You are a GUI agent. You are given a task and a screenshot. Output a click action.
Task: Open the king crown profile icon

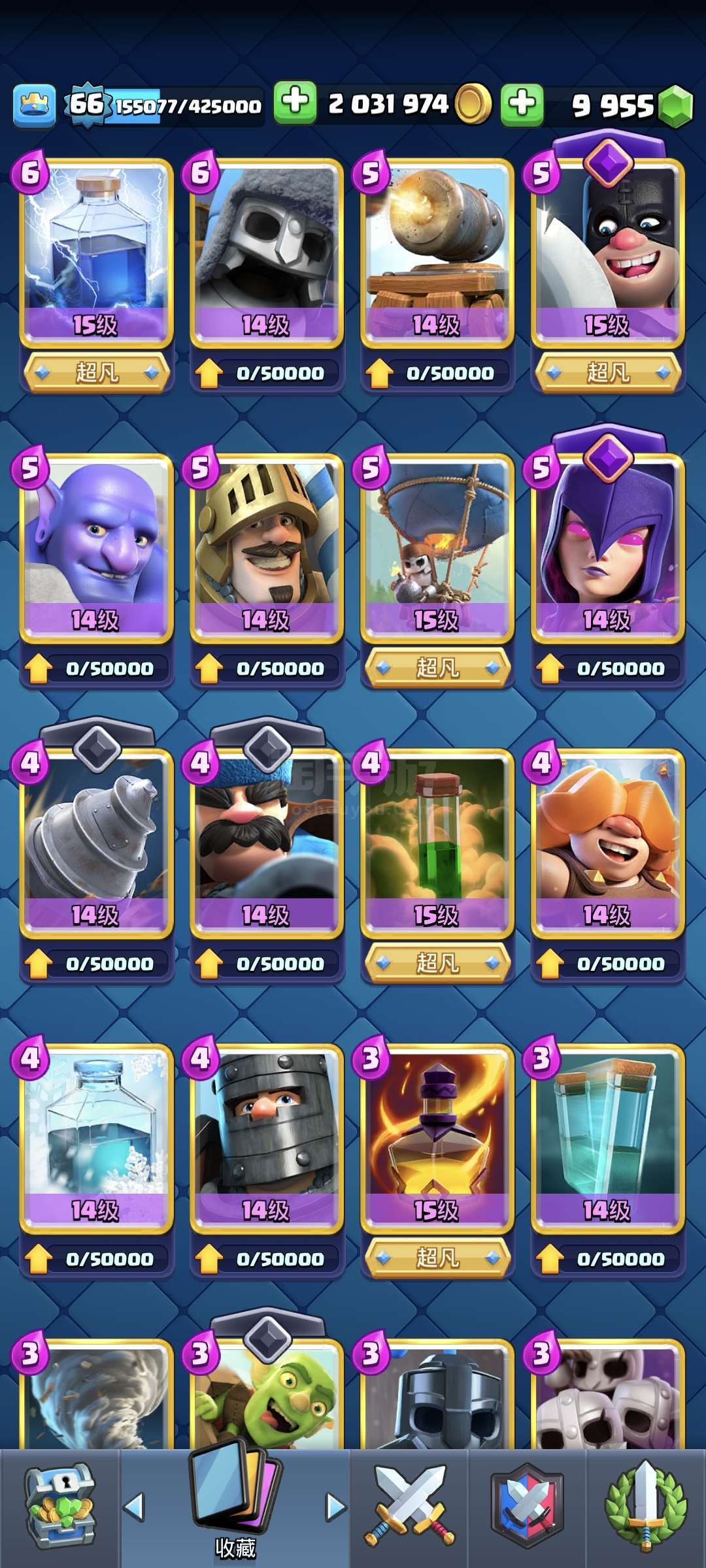(x=34, y=105)
